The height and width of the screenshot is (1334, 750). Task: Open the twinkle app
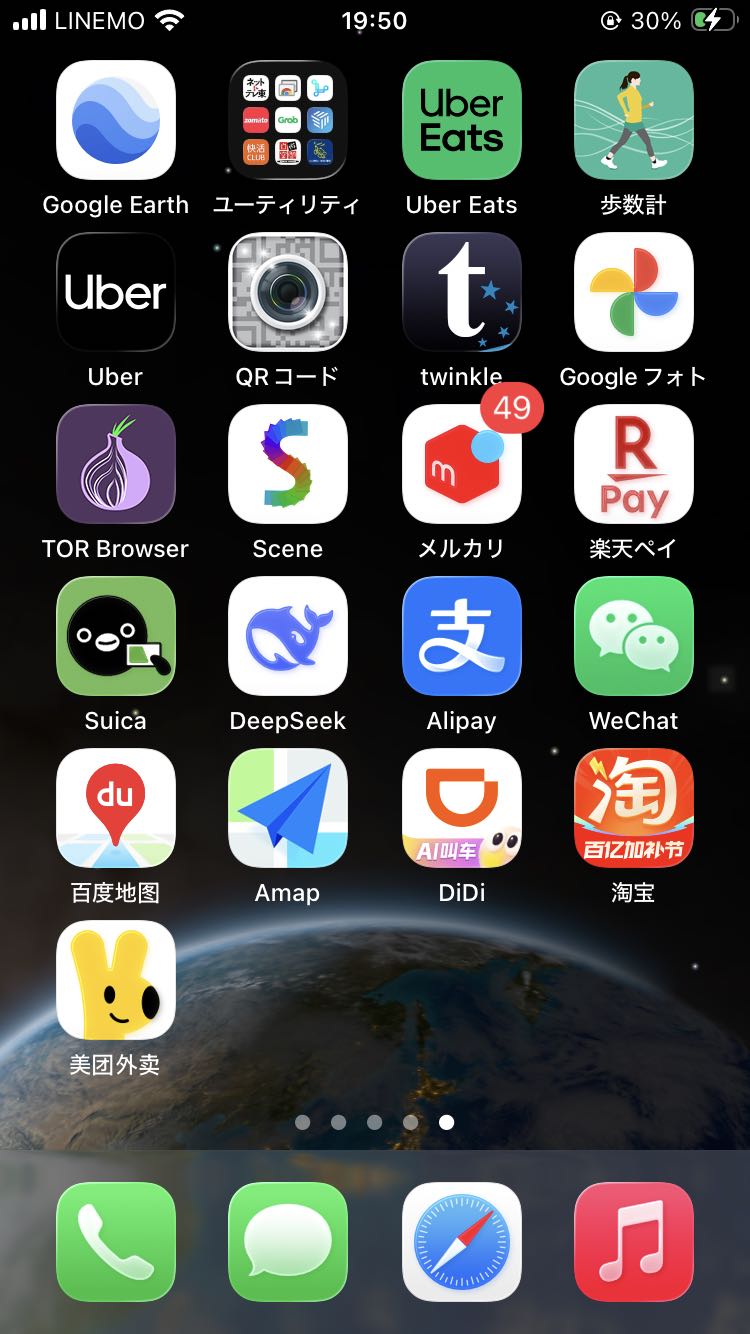[461, 292]
